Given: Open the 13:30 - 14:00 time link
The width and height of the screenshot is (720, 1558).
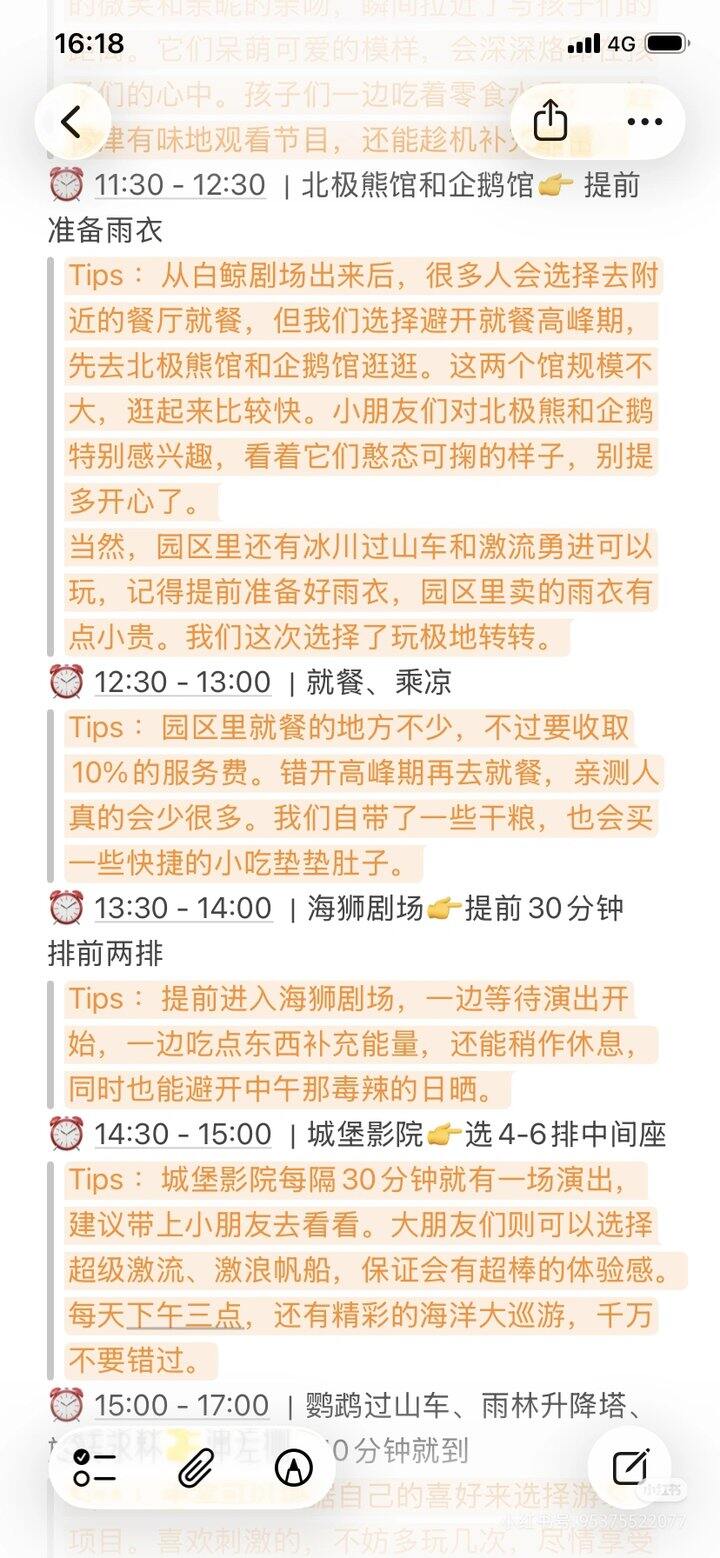Looking at the screenshot, I should coord(183,908).
